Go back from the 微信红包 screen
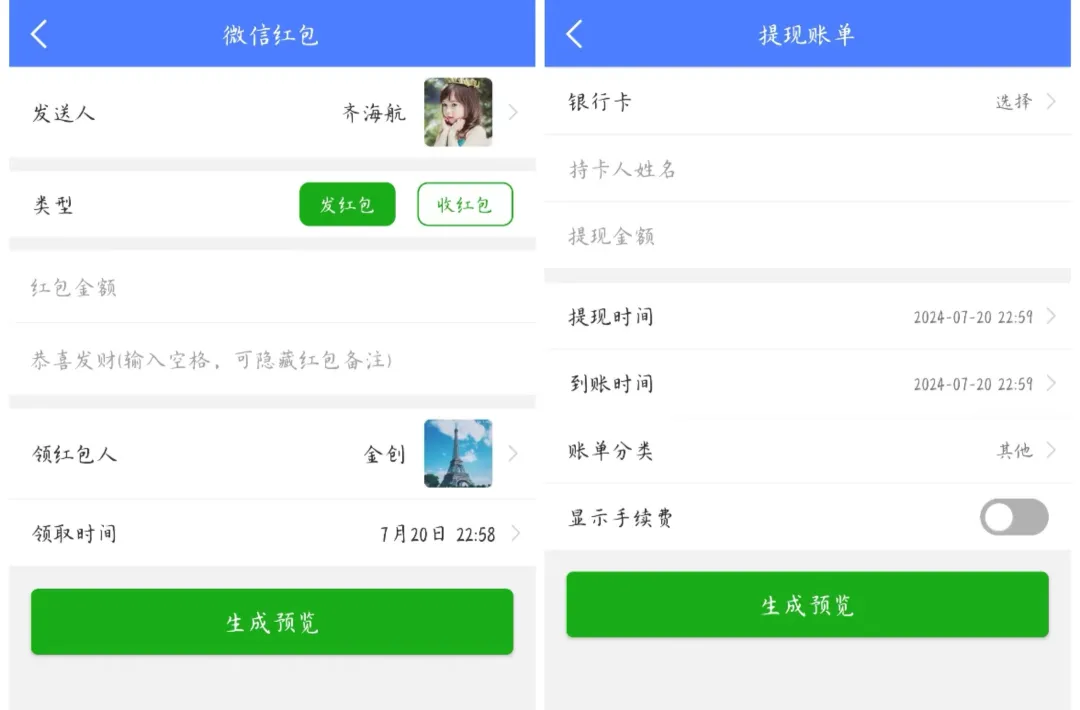The image size is (1080, 710). coord(39,34)
